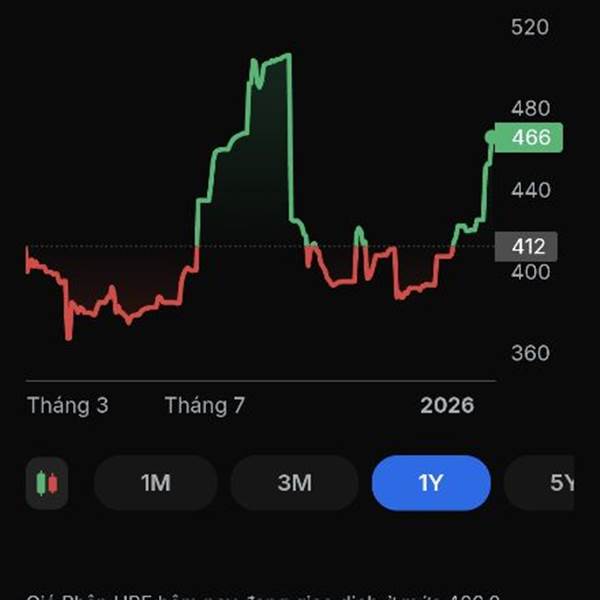
Task: Select the 5Y time range
Action: (x=540, y=483)
